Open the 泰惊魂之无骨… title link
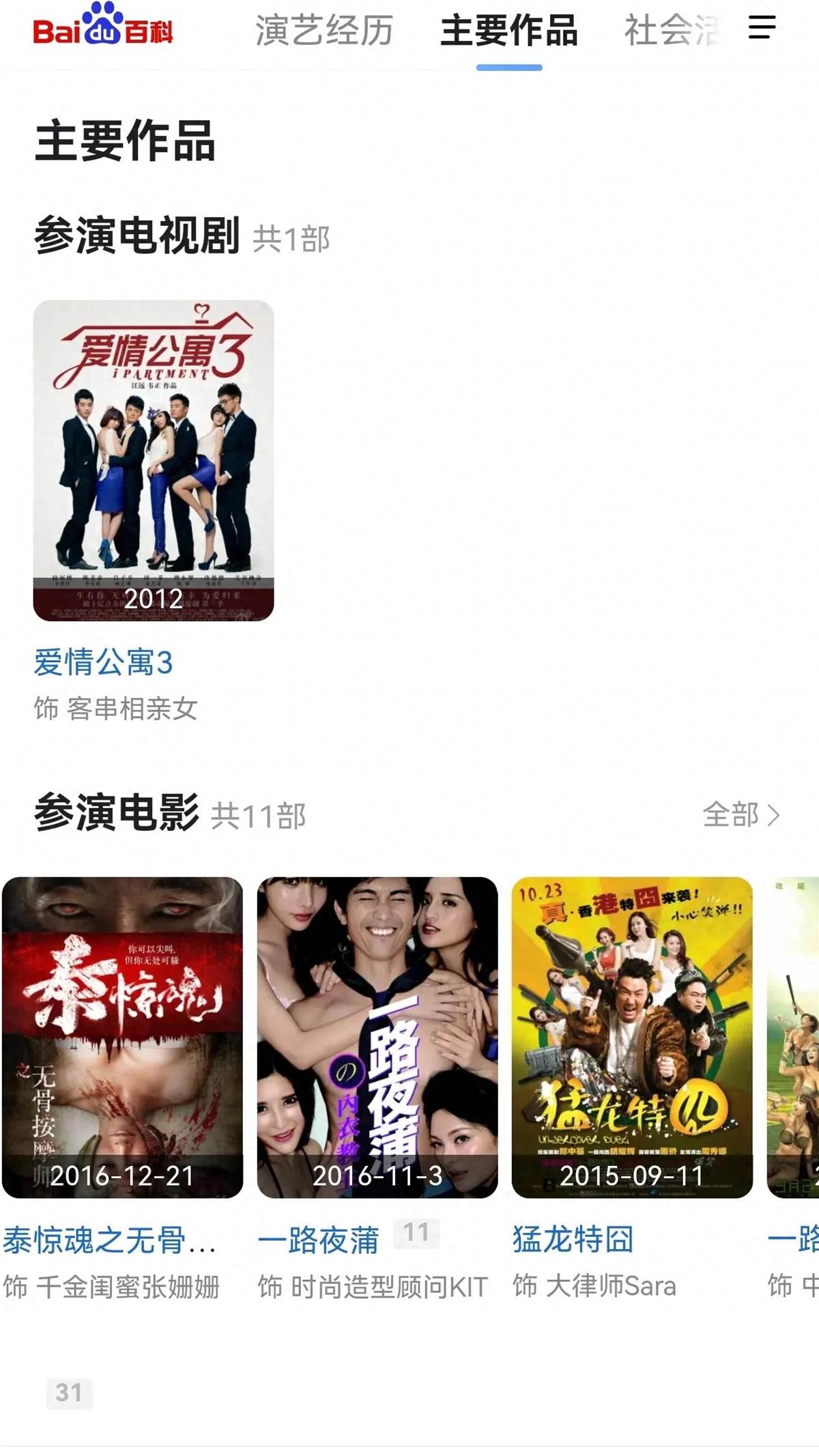Viewport: 819px width, 1456px height. coord(109,1240)
